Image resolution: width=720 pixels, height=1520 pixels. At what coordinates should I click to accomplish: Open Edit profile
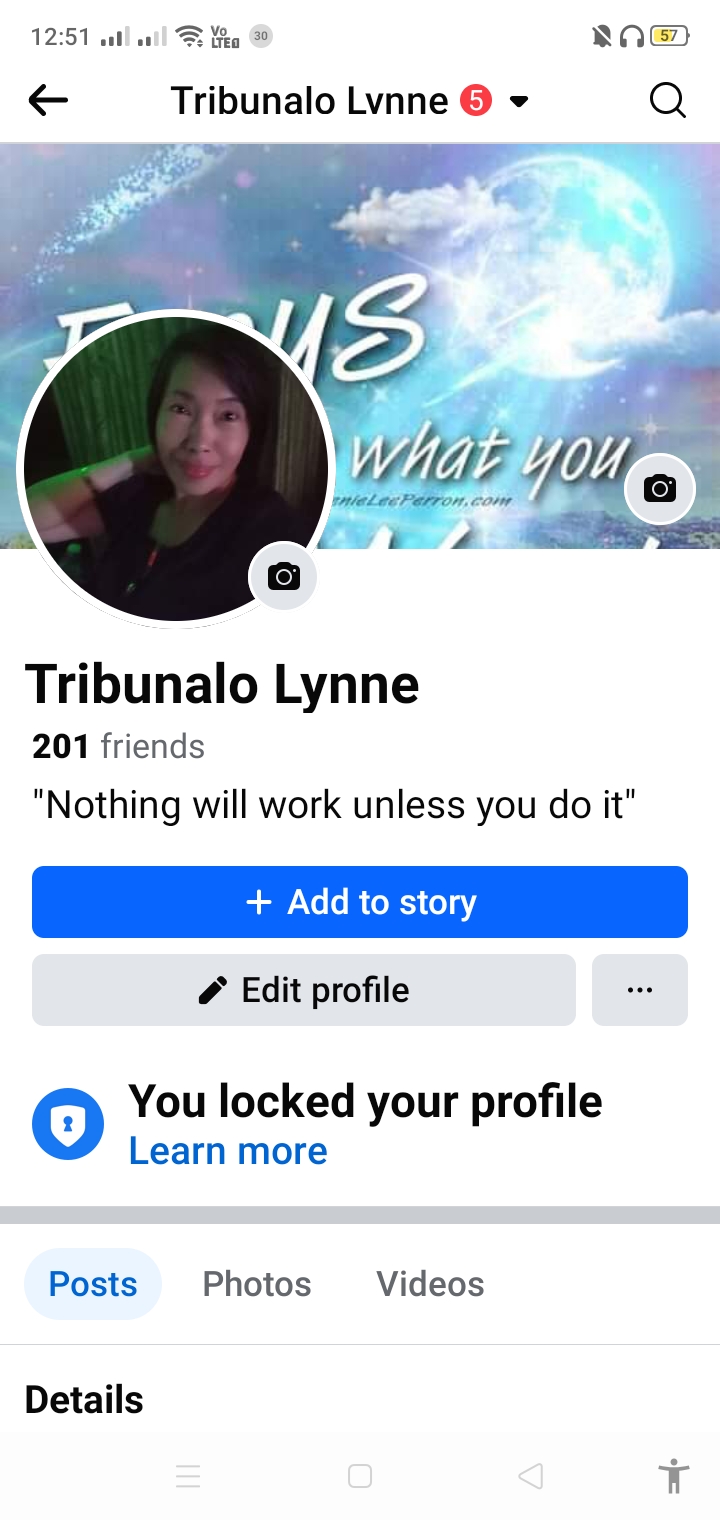coord(304,990)
